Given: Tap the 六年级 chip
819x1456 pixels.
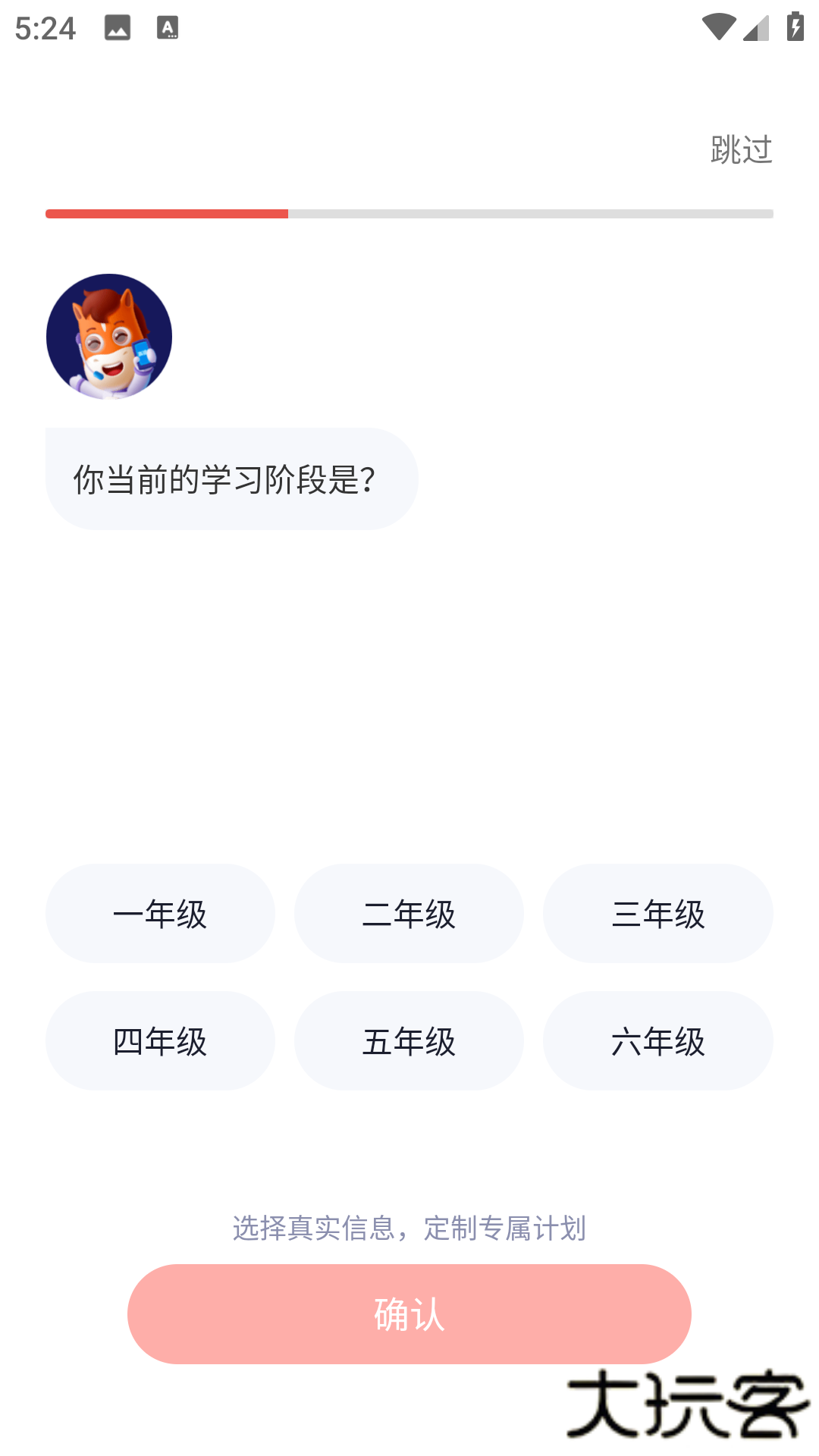Looking at the screenshot, I should (x=657, y=1041).
